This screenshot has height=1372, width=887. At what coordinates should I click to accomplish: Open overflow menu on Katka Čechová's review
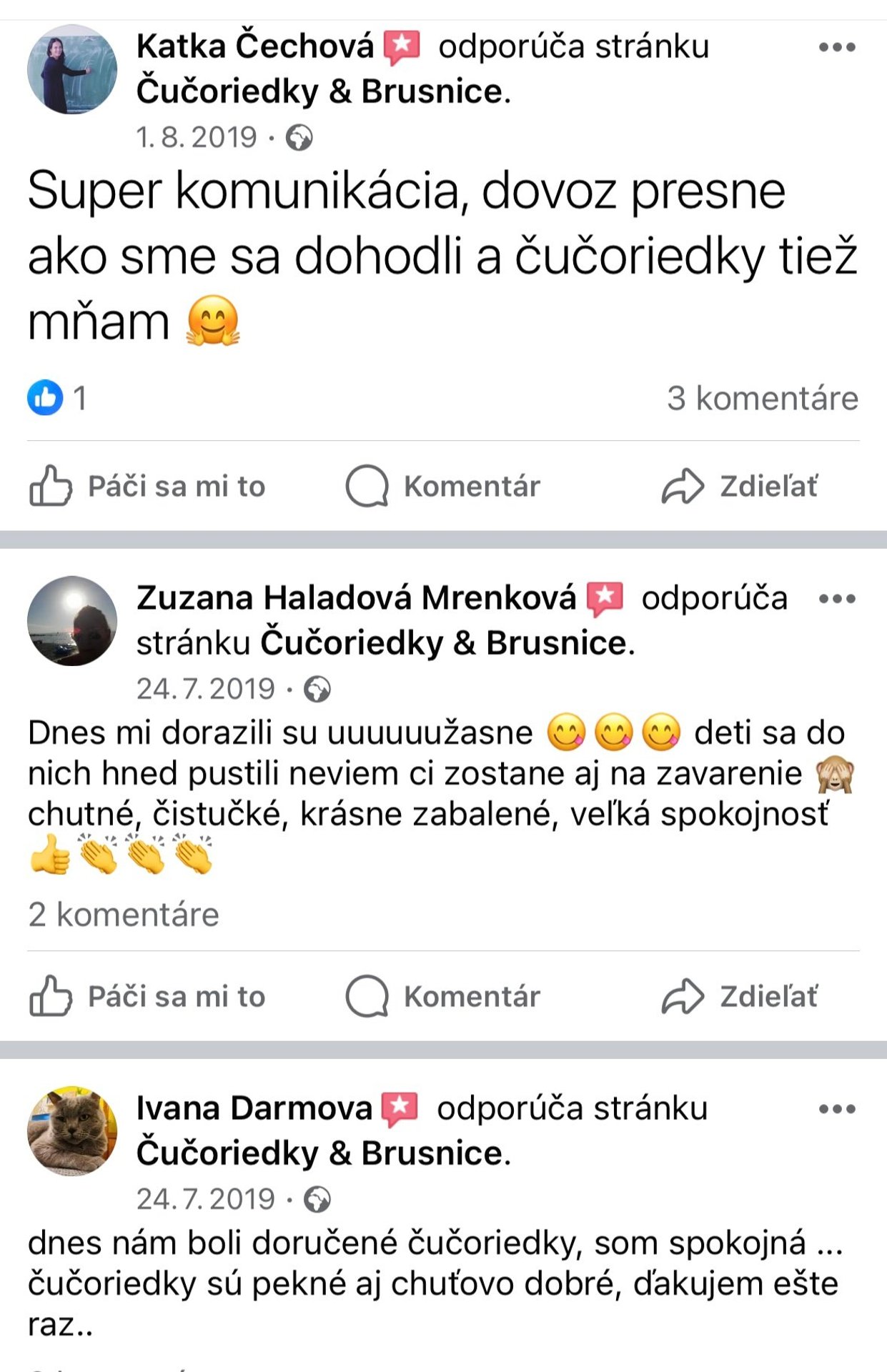(x=836, y=47)
